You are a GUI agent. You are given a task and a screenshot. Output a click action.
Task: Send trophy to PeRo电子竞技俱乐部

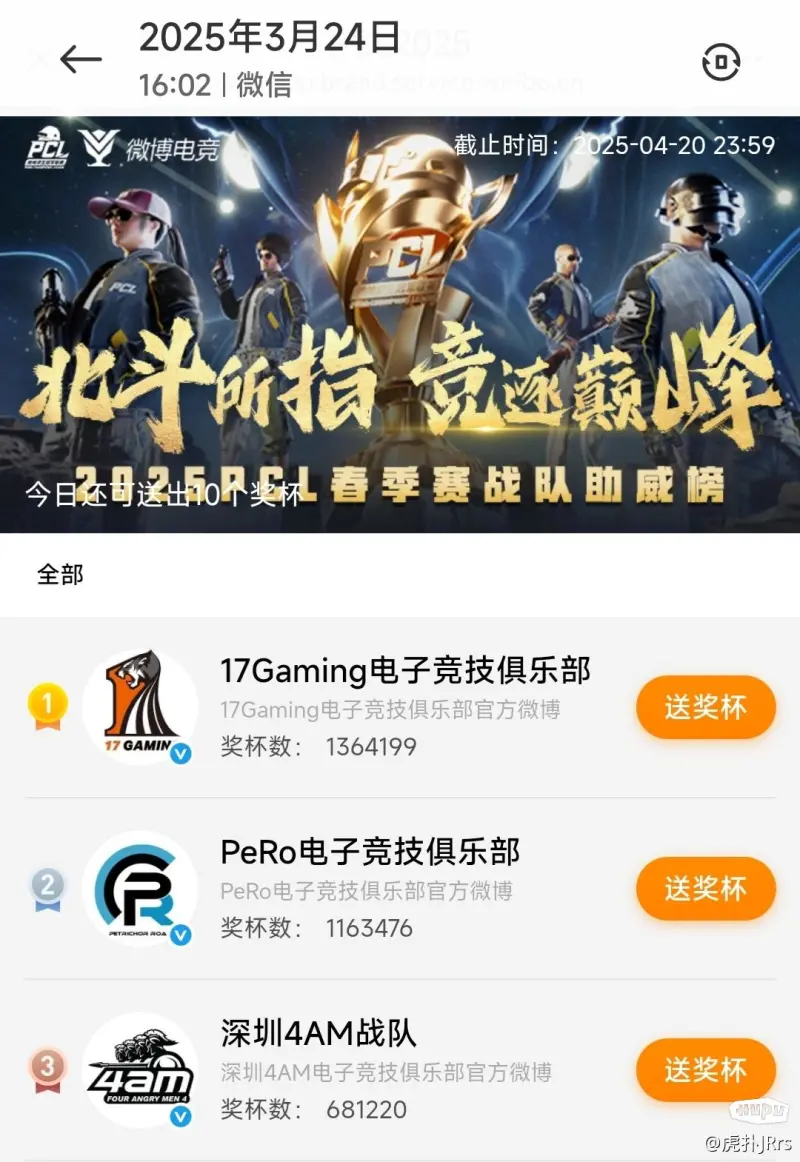[705, 888]
